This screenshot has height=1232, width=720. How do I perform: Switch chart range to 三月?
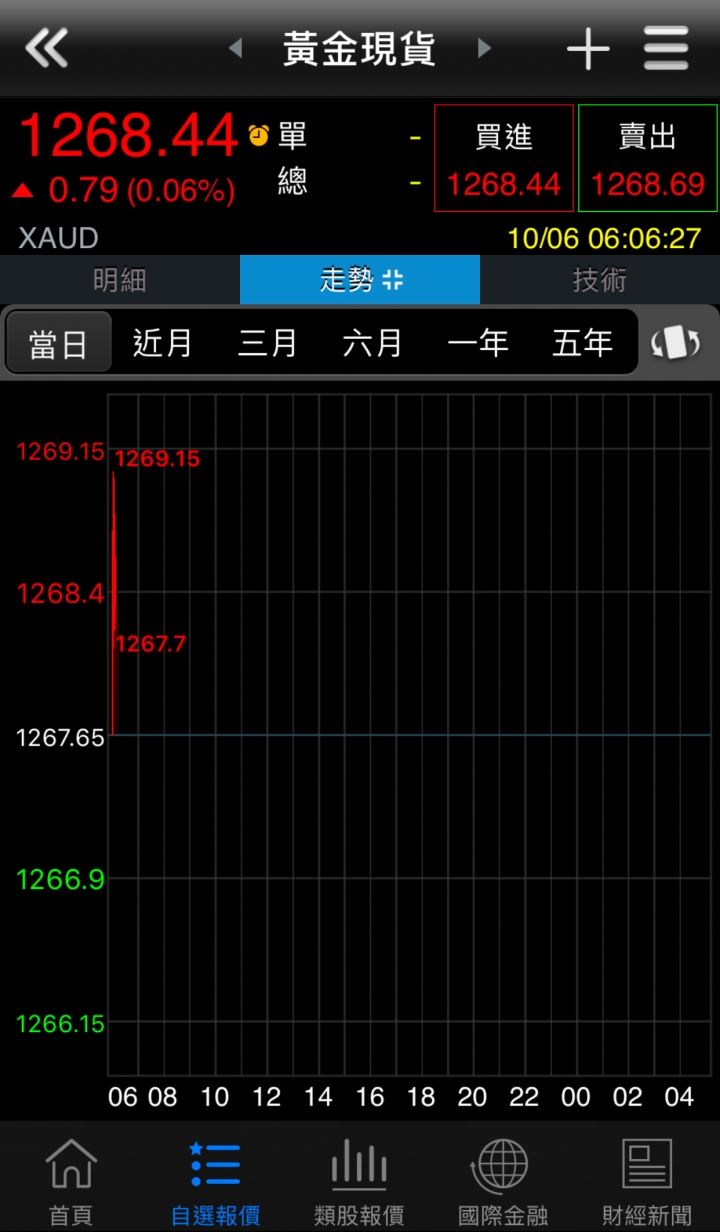(x=268, y=343)
